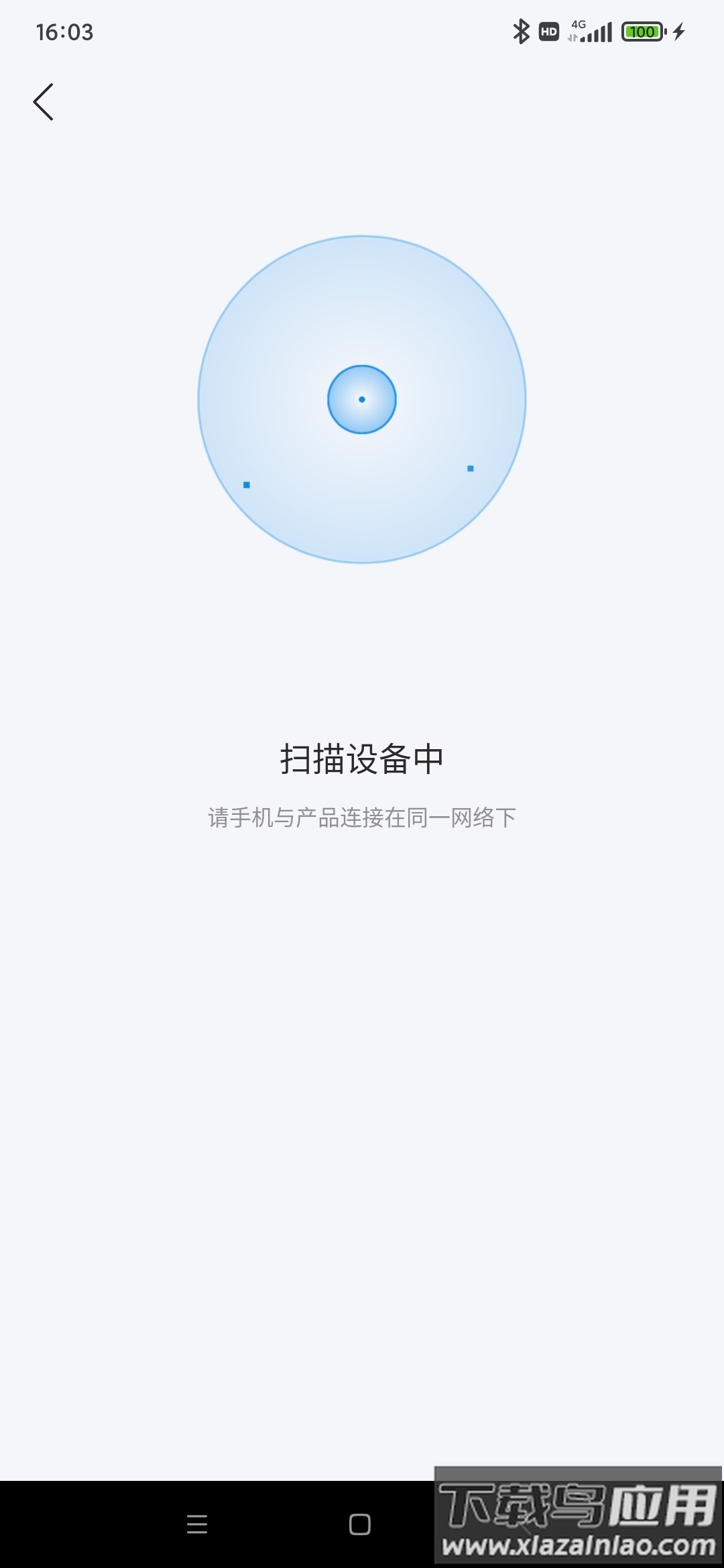Go back from the device scanning screen
This screenshot has width=724, height=1568.
(44, 102)
